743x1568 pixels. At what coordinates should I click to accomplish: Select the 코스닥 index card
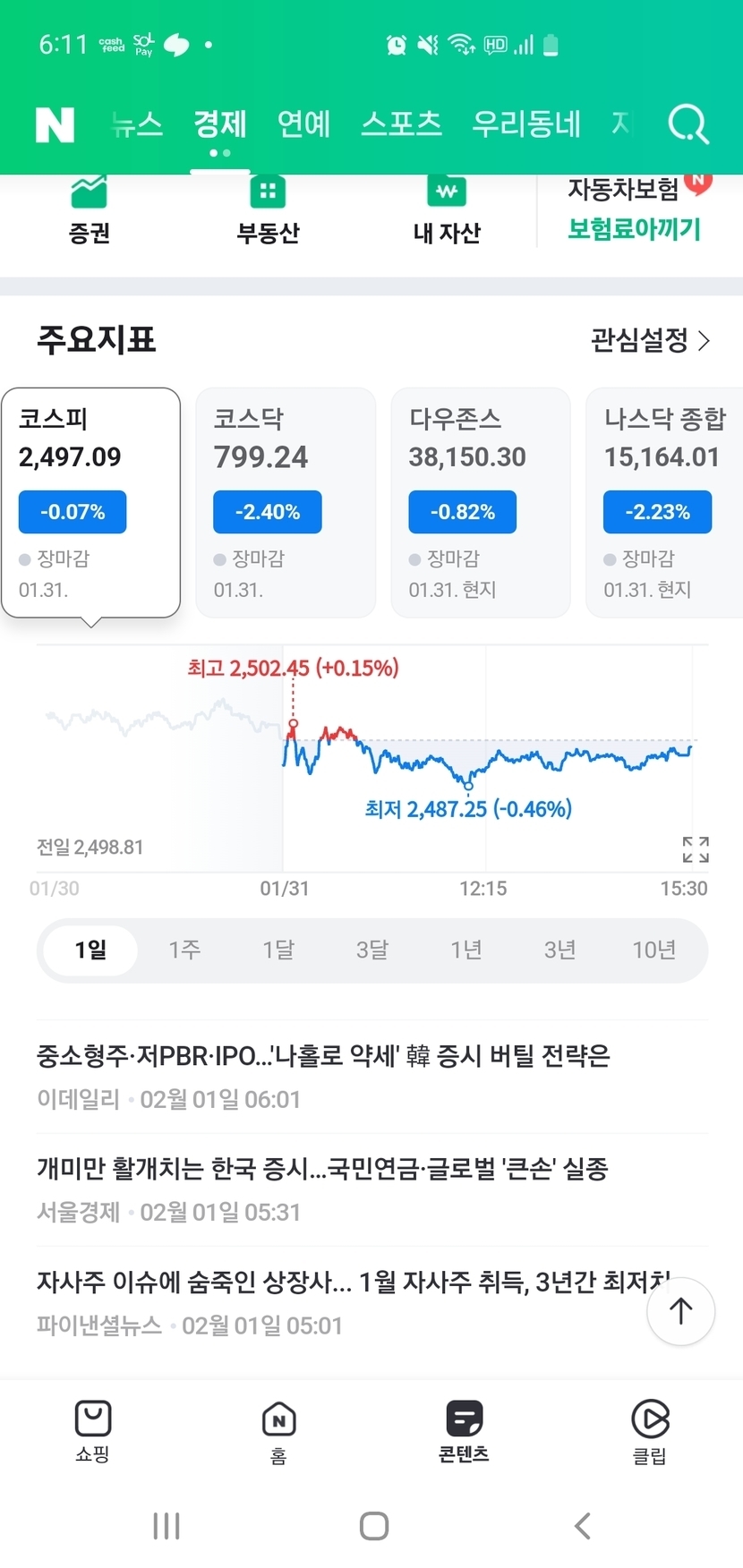pos(285,501)
